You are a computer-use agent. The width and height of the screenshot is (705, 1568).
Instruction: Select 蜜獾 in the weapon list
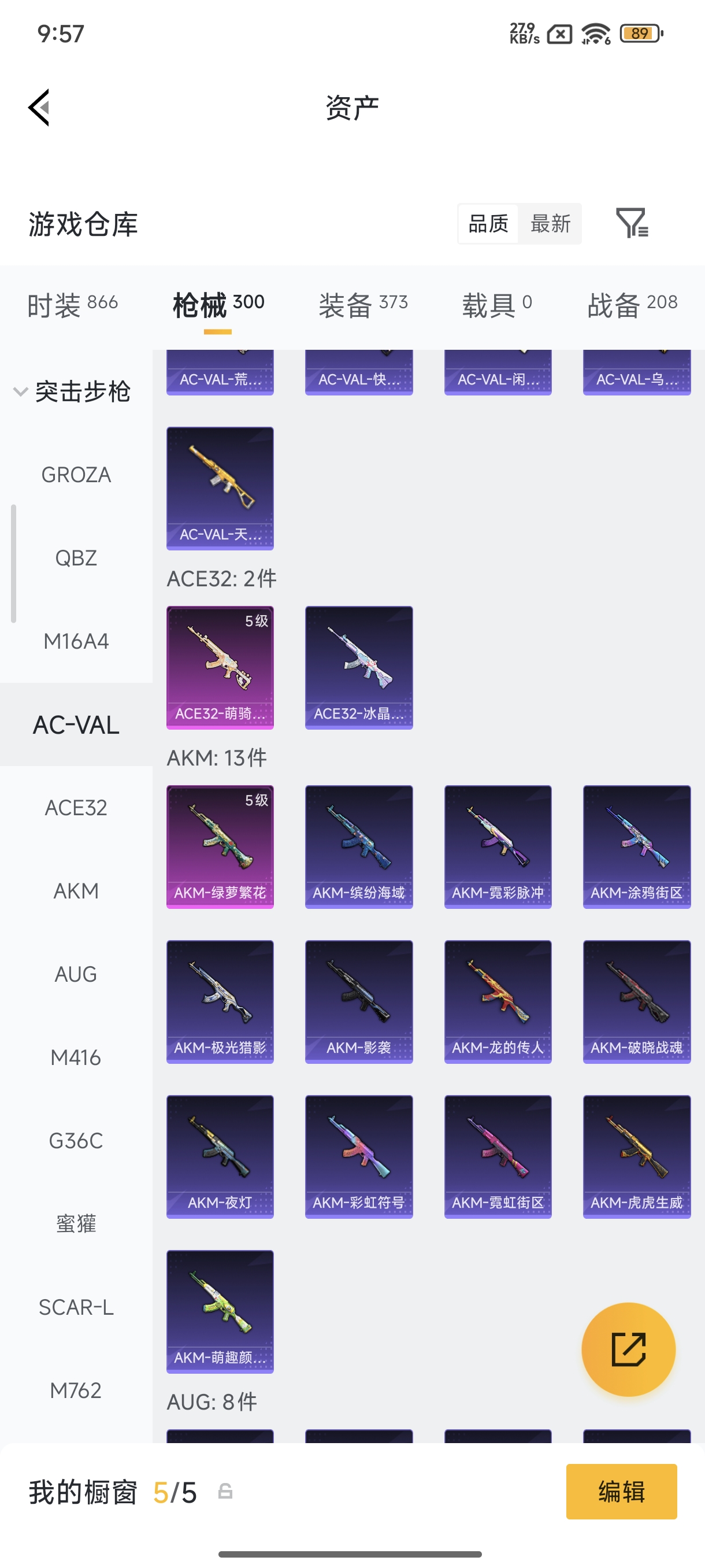pos(76,1224)
